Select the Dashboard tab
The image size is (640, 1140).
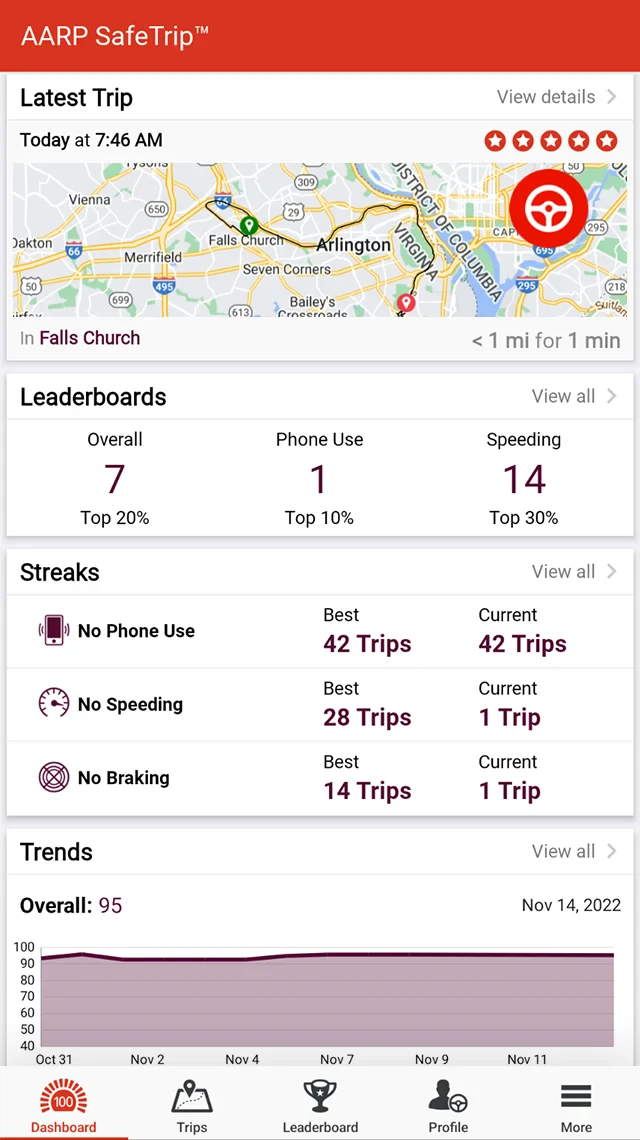(64, 1104)
